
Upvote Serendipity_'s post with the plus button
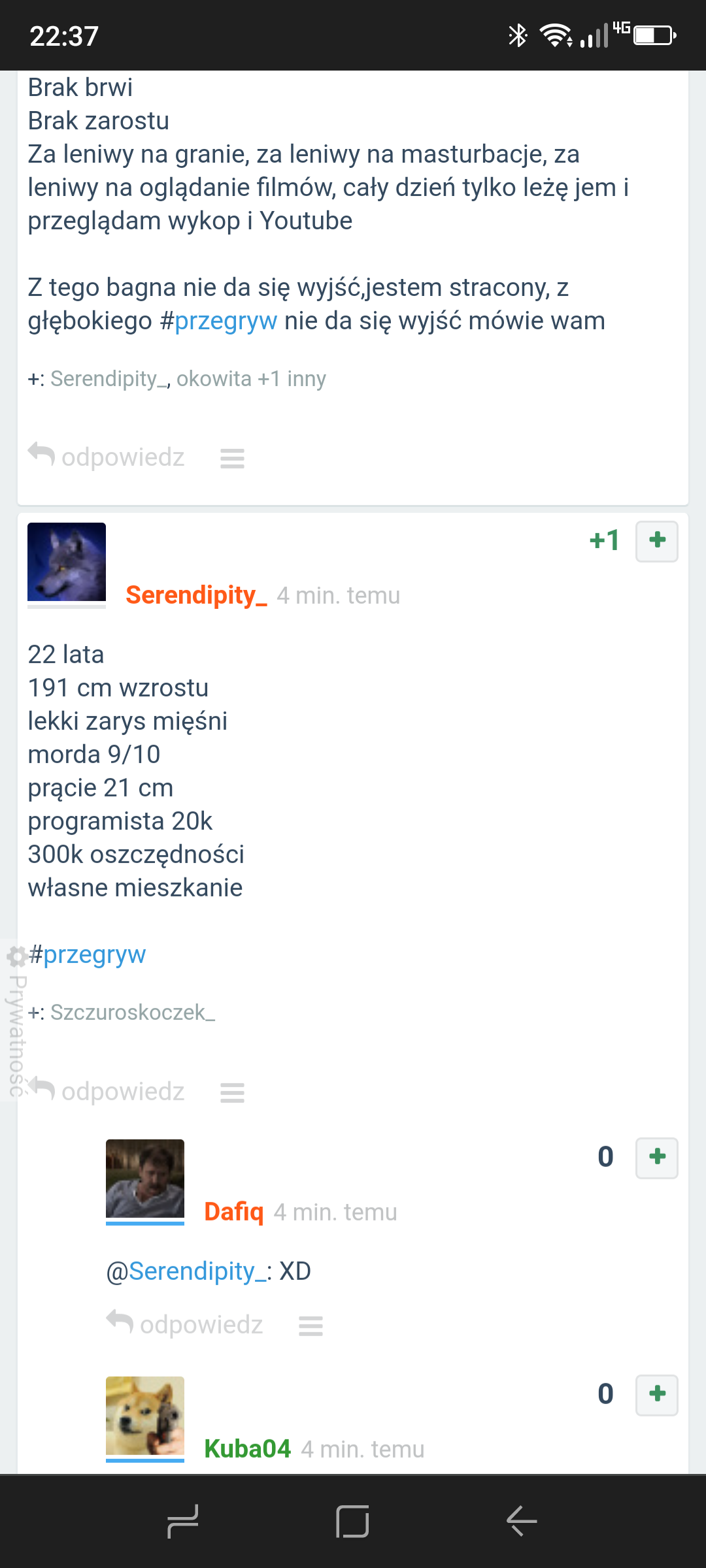[x=656, y=541]
